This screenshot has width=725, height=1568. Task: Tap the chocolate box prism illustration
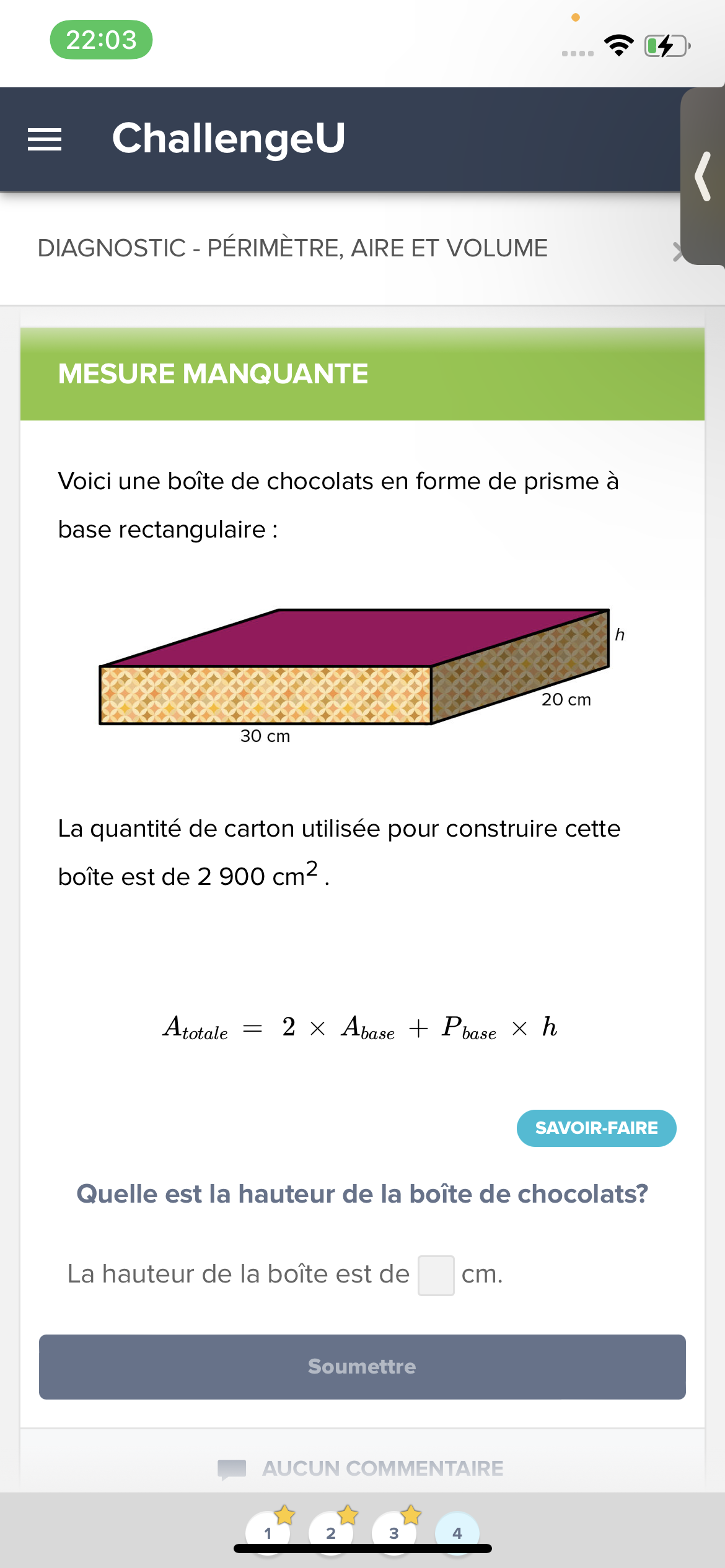[x=353, y=669]
